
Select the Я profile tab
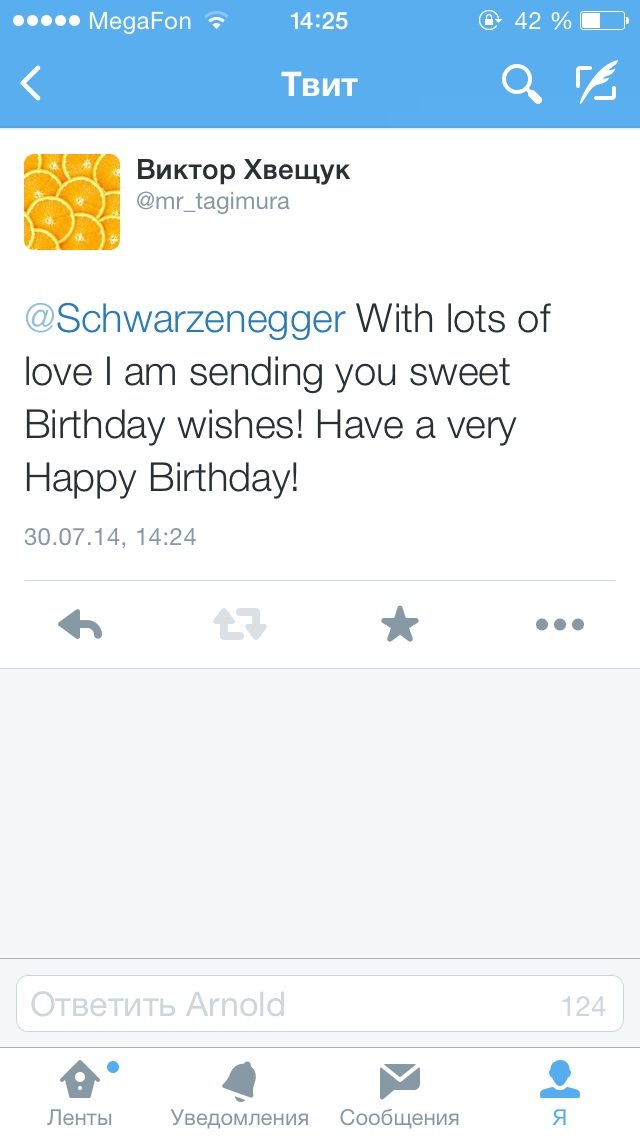(559, 1093)
